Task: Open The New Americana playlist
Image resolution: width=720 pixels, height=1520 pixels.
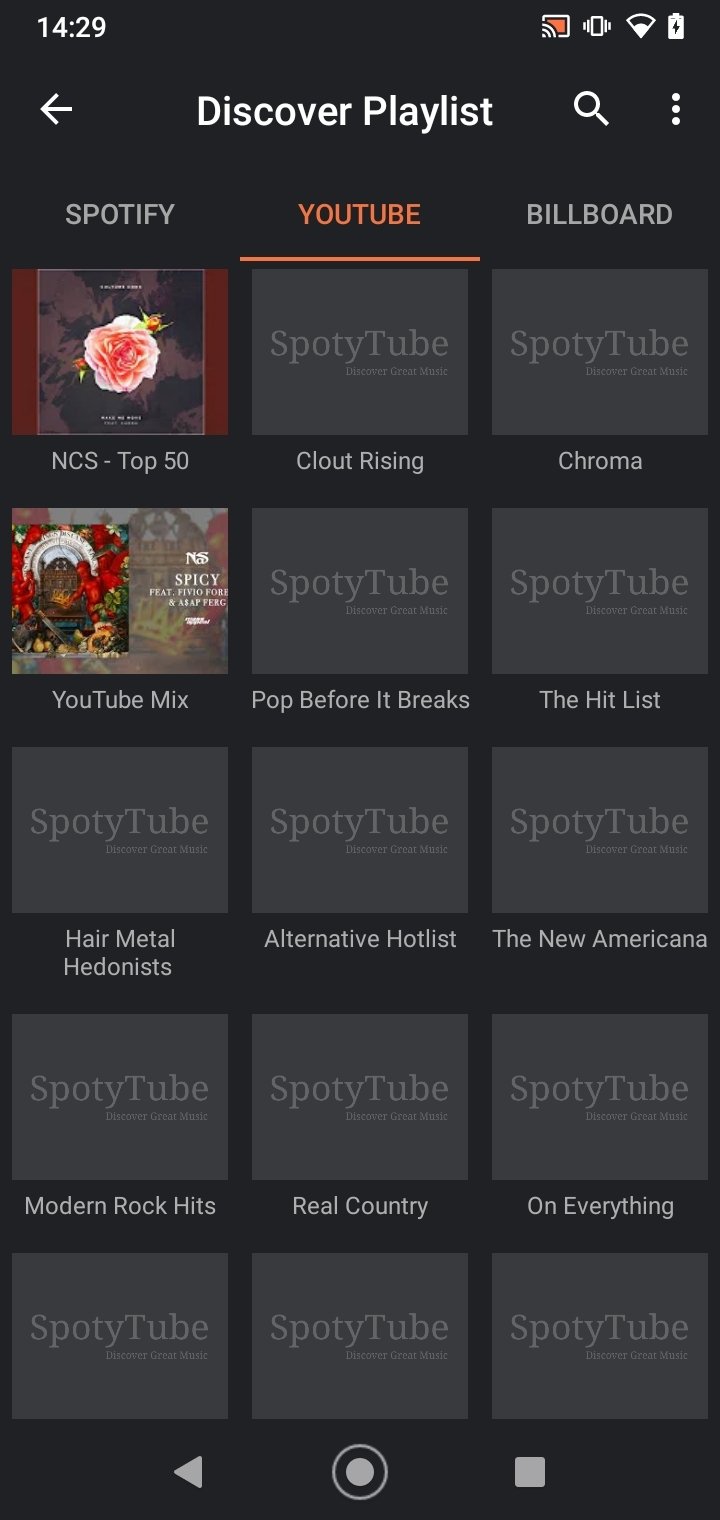Action: coord(600,830)
